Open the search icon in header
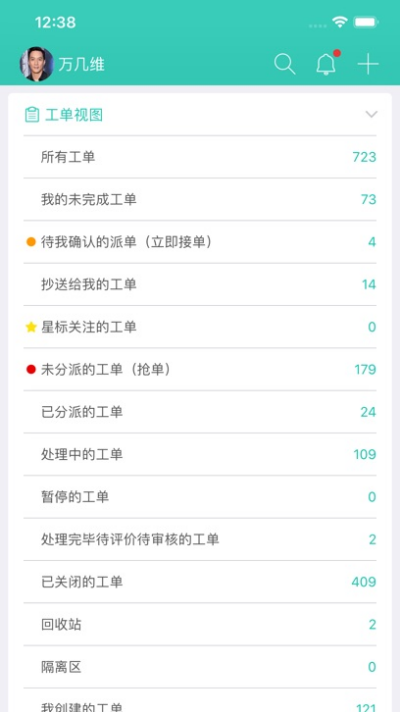The image size is (400, 712). tap(285, 64)
